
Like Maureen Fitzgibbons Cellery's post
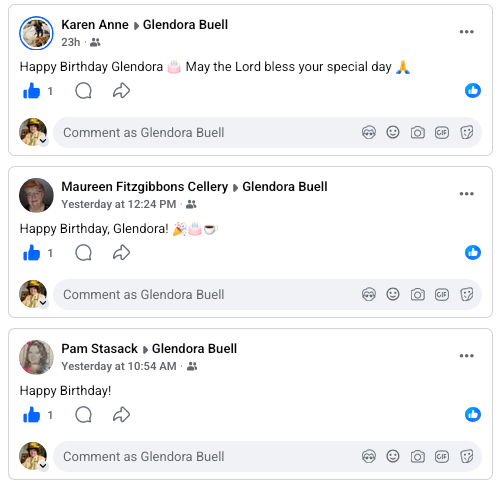pyautogui.click(x=31, y=253)
